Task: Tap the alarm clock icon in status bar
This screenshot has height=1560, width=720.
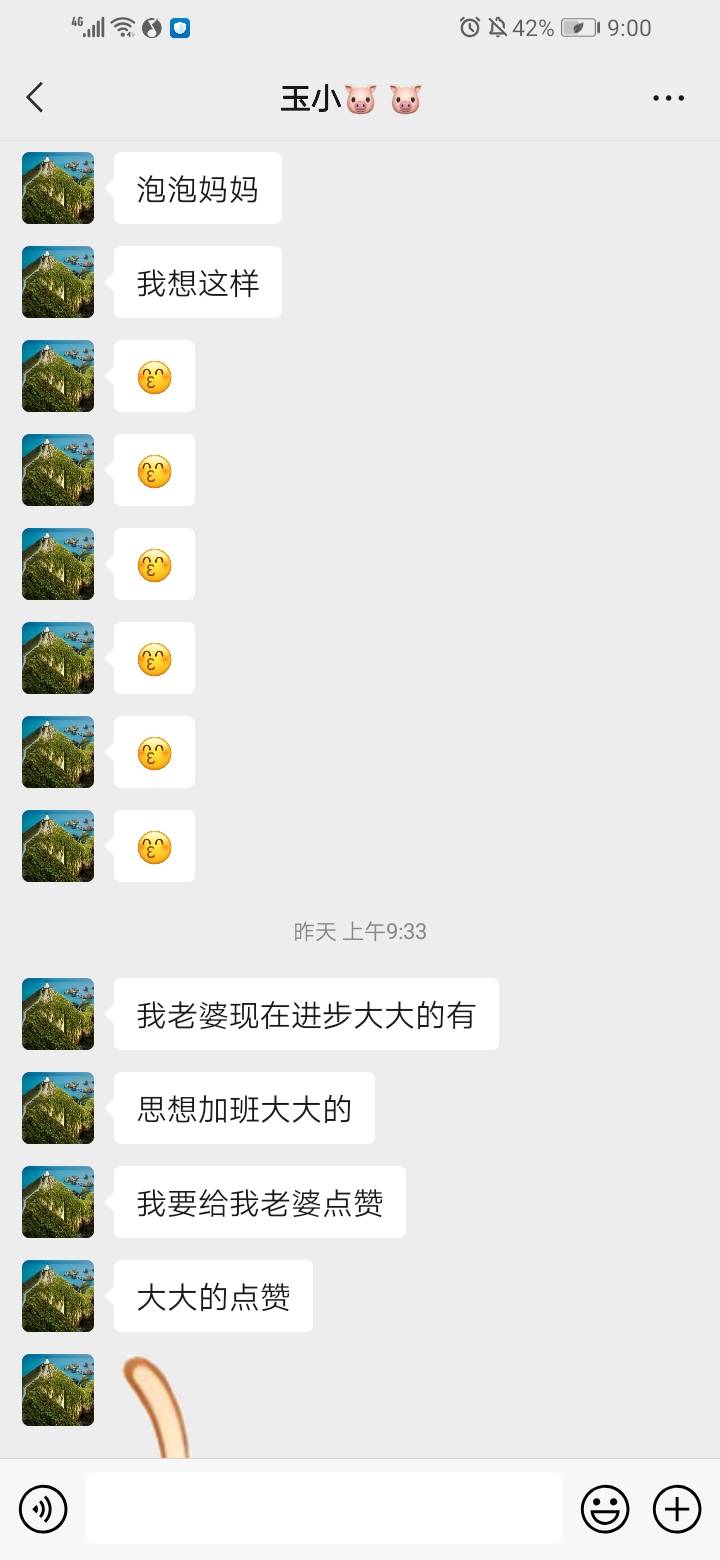Action: (x=470, y=27)
